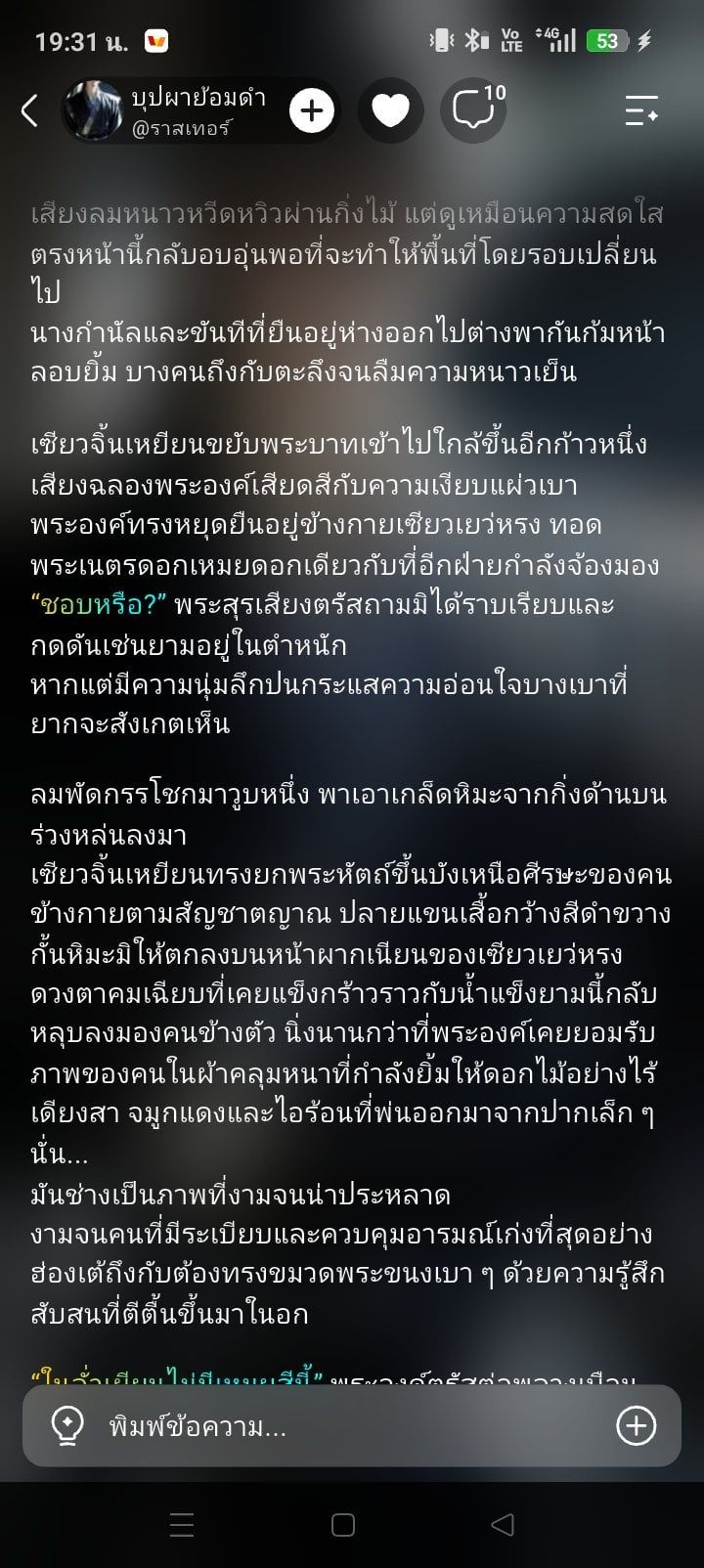Tap the lightbulb icon in message bar
This screenshot has width=704, height=1568.
(x=67, y=1427)
